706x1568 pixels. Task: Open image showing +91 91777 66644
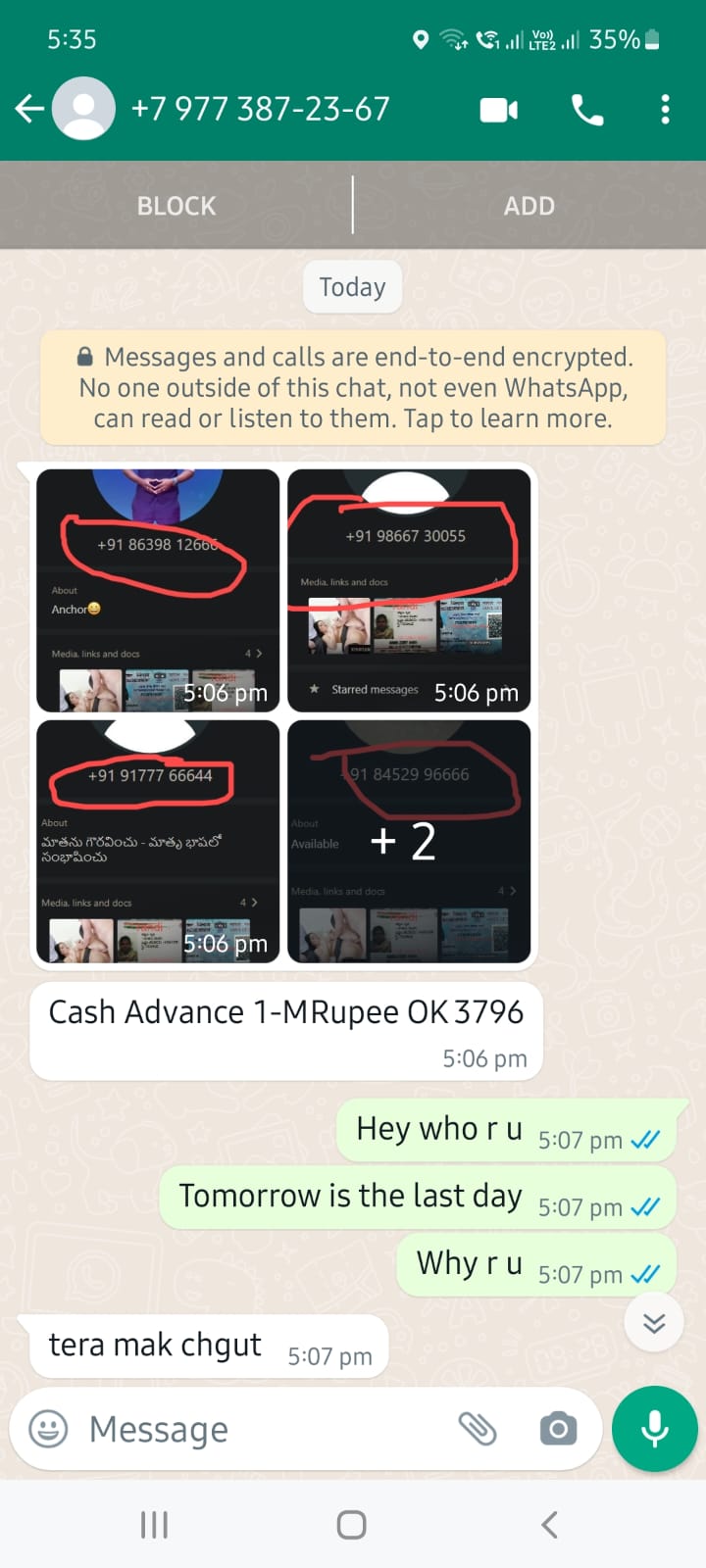(x=158, y=842)
